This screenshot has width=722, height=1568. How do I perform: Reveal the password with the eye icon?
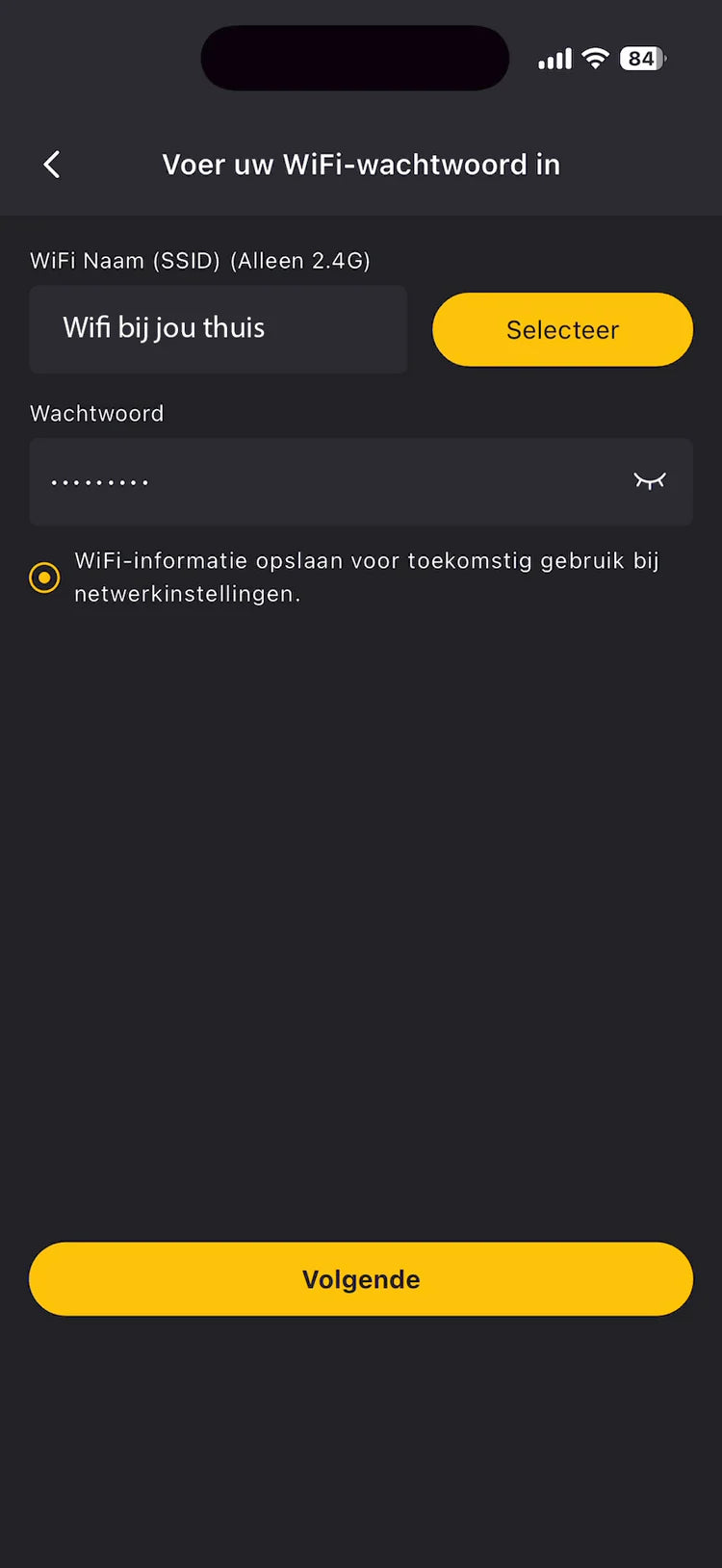(650, 481)
